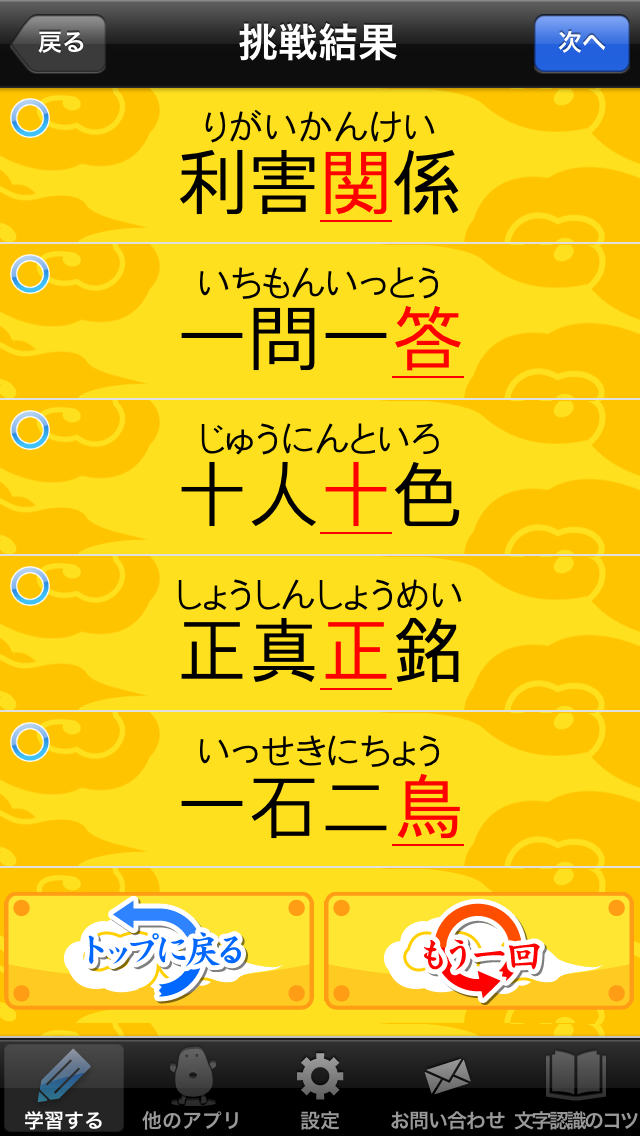Open the お問い合わせ tab
640x1136 pixels.
pyautogui.click(x=447, y=1089)
